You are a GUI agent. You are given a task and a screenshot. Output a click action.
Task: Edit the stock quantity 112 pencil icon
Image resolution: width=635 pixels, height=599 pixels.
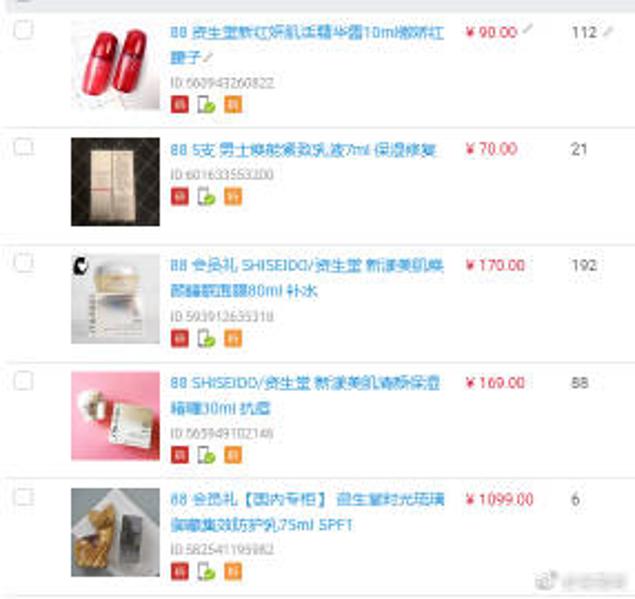click(x=607, y=32)
